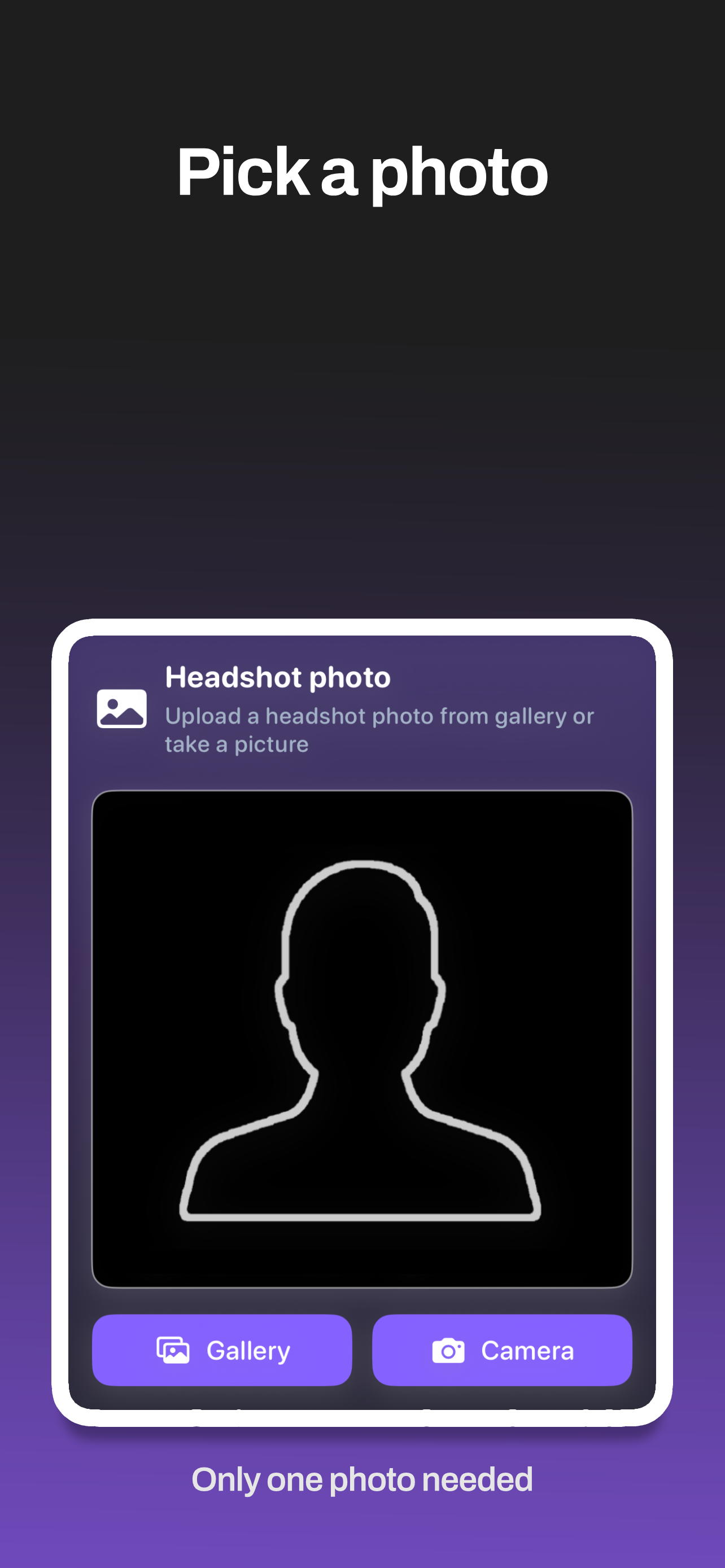The width and height of the screenshot is (725, 1568).
Task: Click the Headshot photo title text
Action: [278, 677]
